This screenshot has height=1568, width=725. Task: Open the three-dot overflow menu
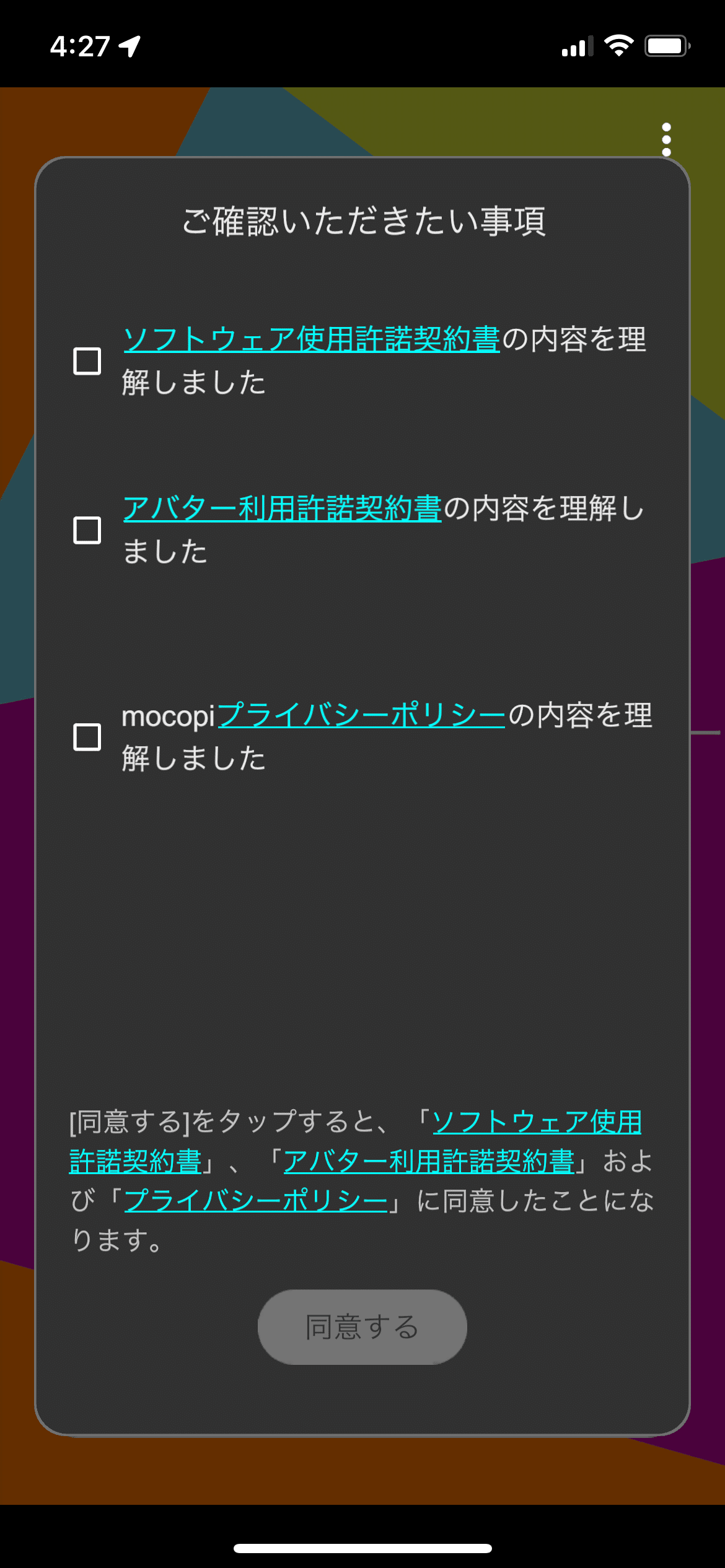(666, 139)
